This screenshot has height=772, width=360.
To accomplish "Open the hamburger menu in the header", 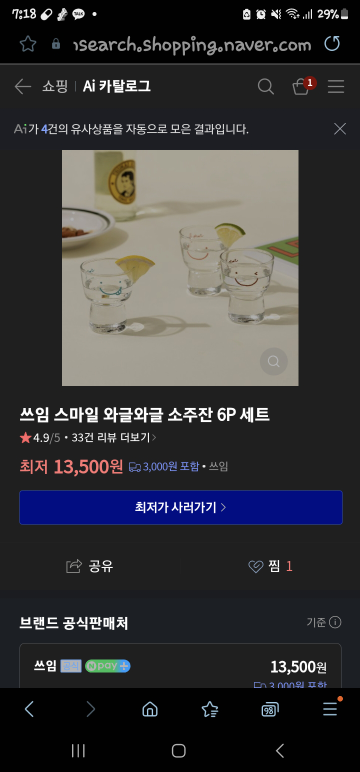I will (x=336, y=87).
